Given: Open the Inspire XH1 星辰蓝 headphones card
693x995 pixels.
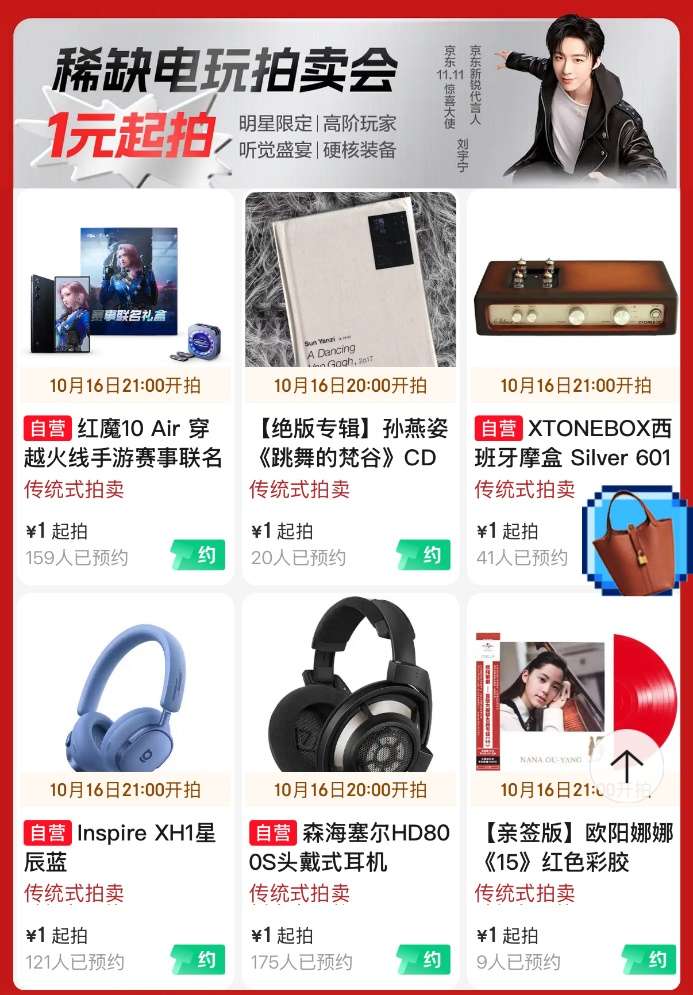Looking at the screenshot, I should [124, 700].
